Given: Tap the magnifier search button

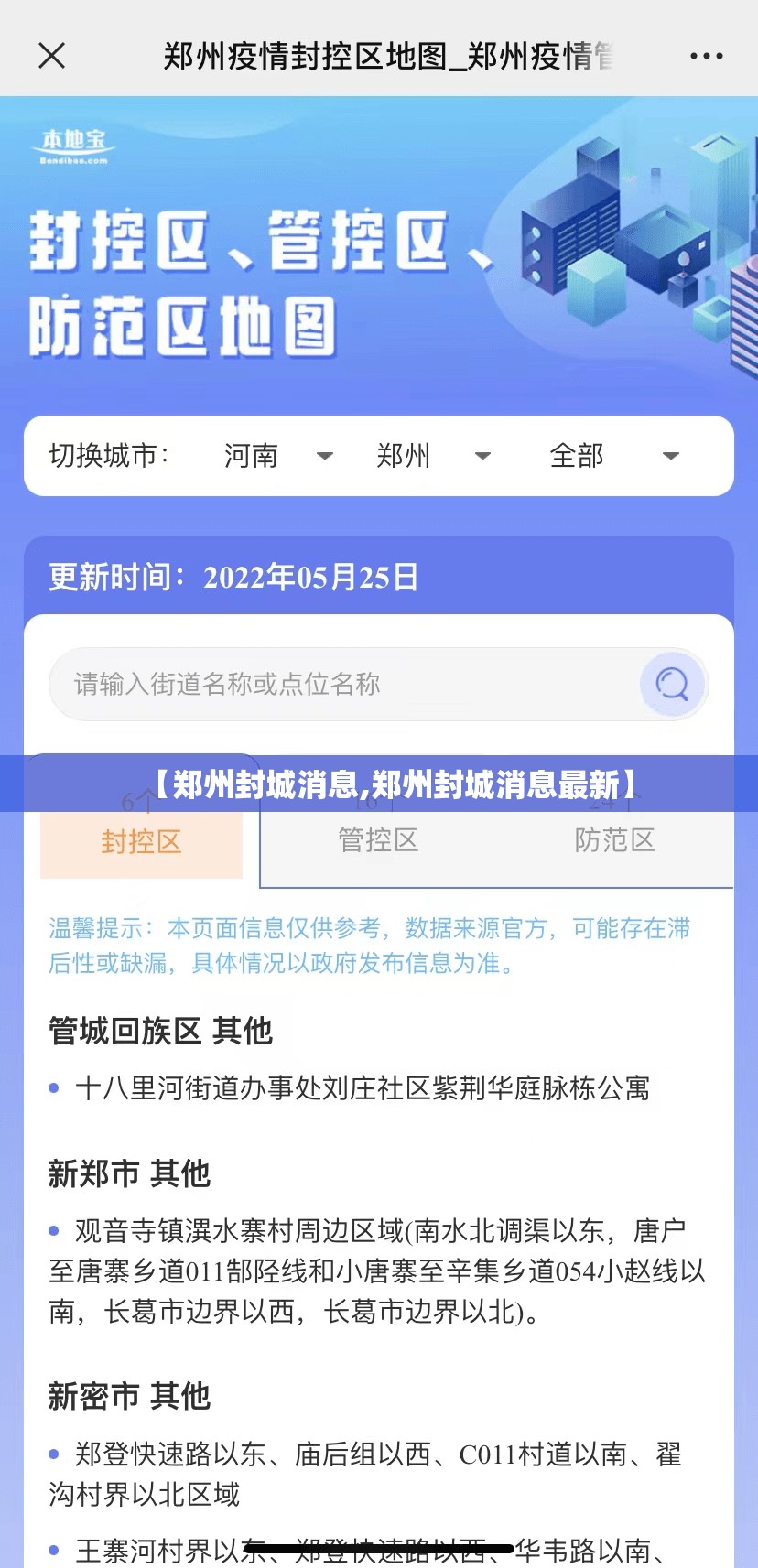Looking at the screenshot, I should pyautogui.click(x=673, y=684).
